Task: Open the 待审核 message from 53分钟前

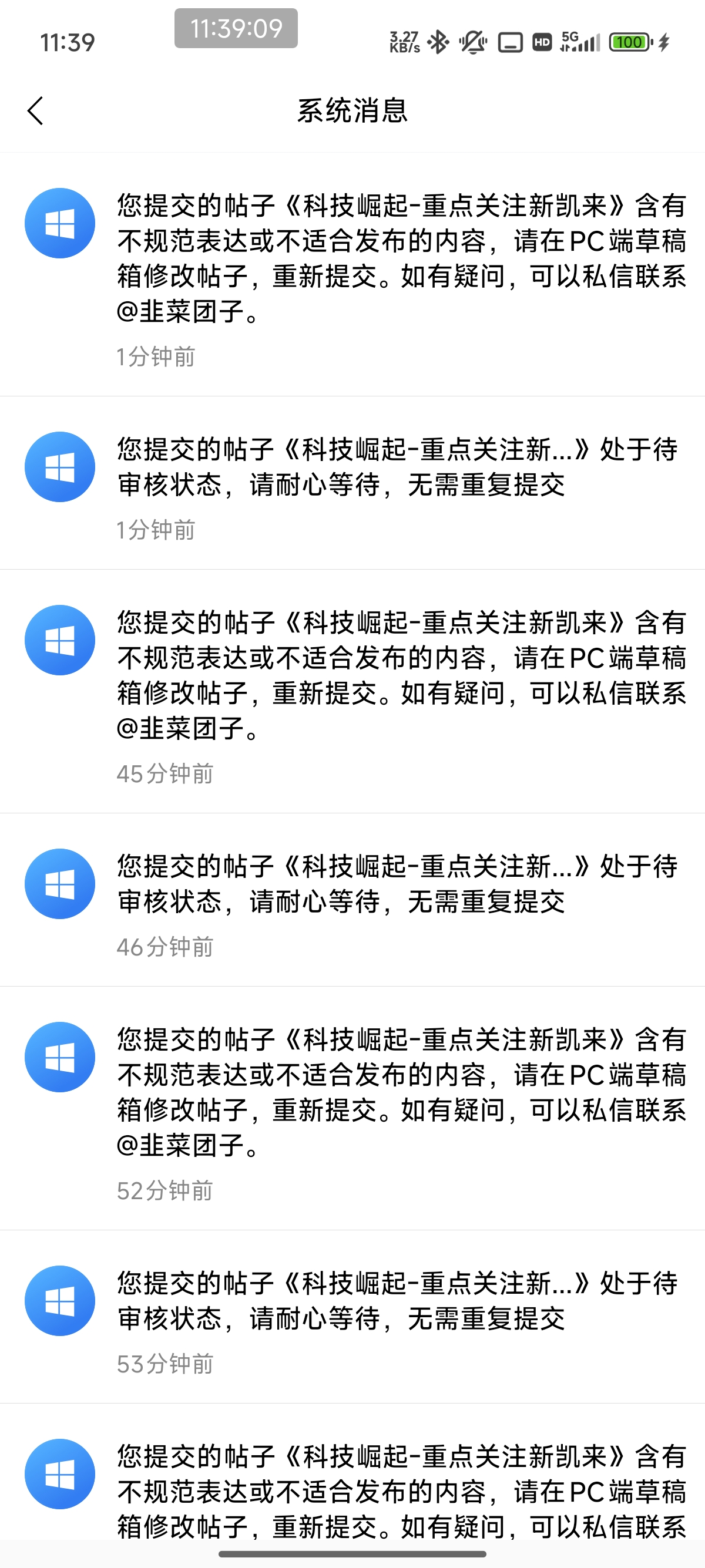Action: [352, 1317]
